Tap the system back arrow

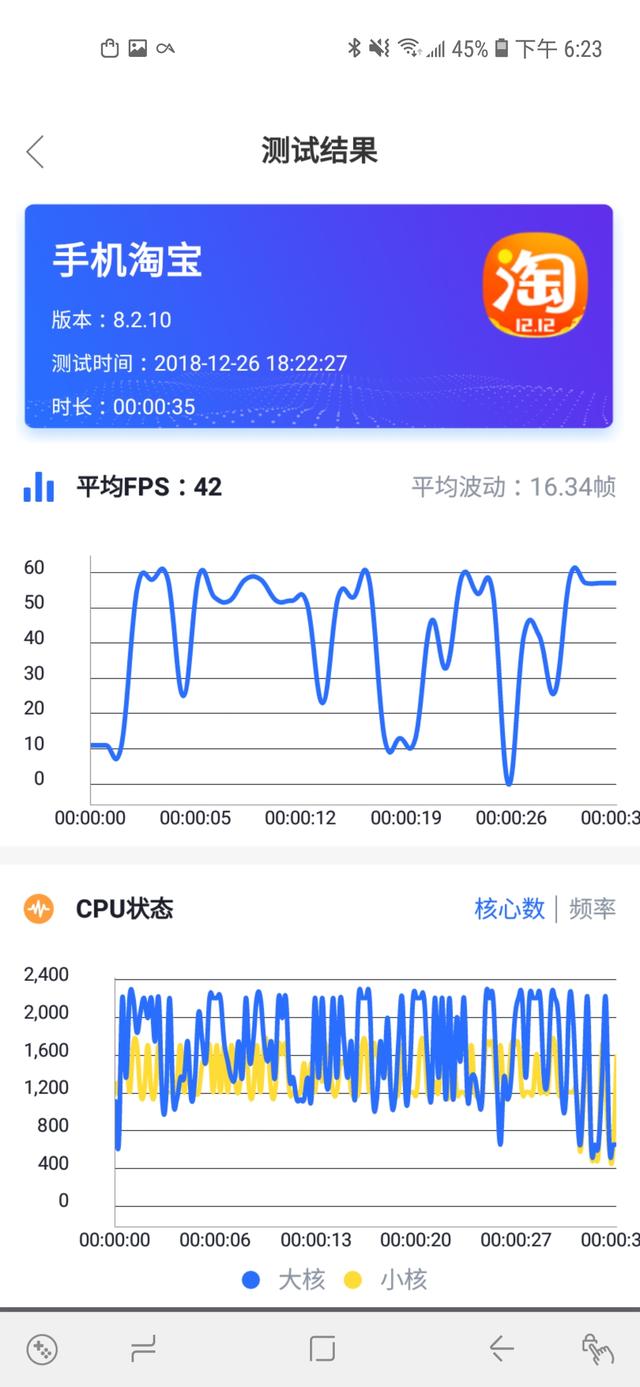501,1349
